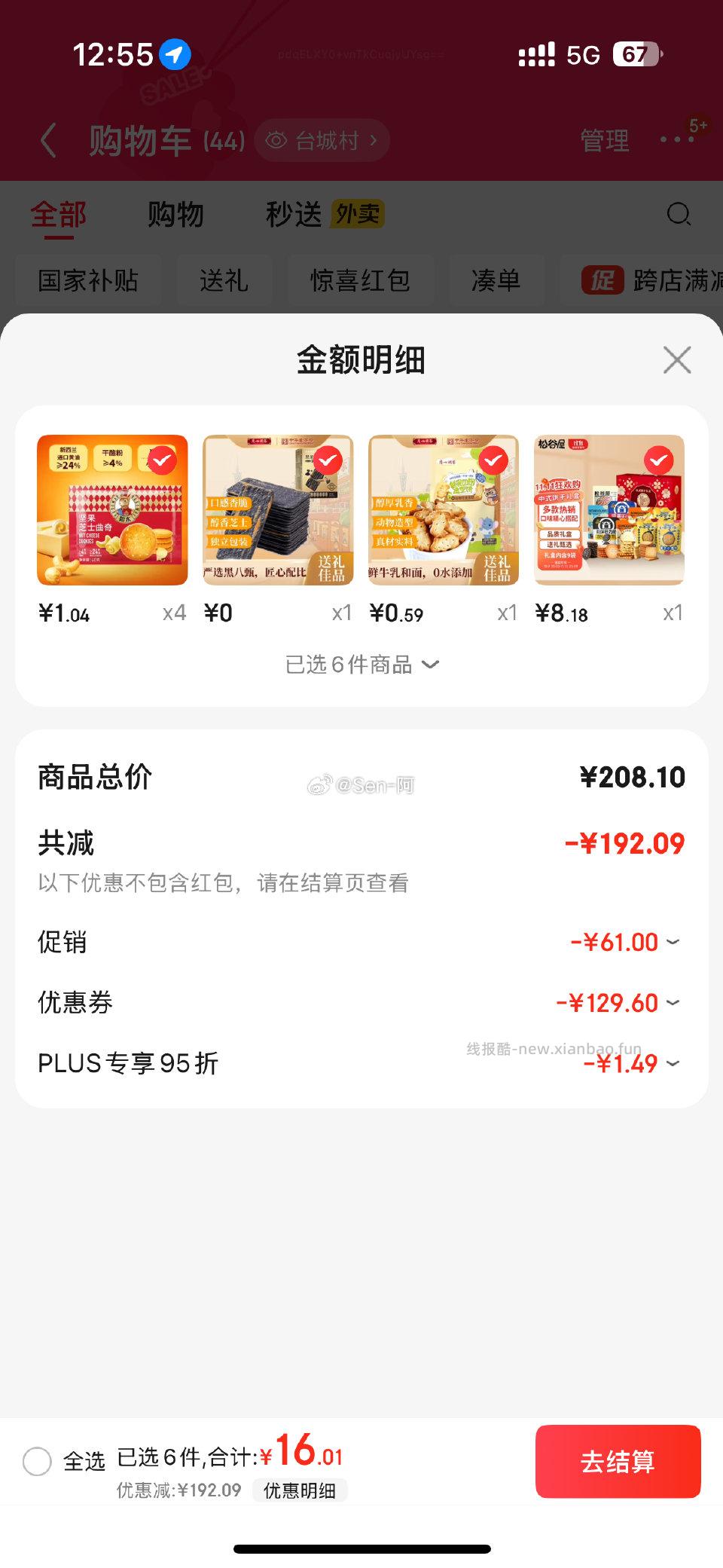
Task: Tap the 去结算 checkout button
Action: (618, 1462)
